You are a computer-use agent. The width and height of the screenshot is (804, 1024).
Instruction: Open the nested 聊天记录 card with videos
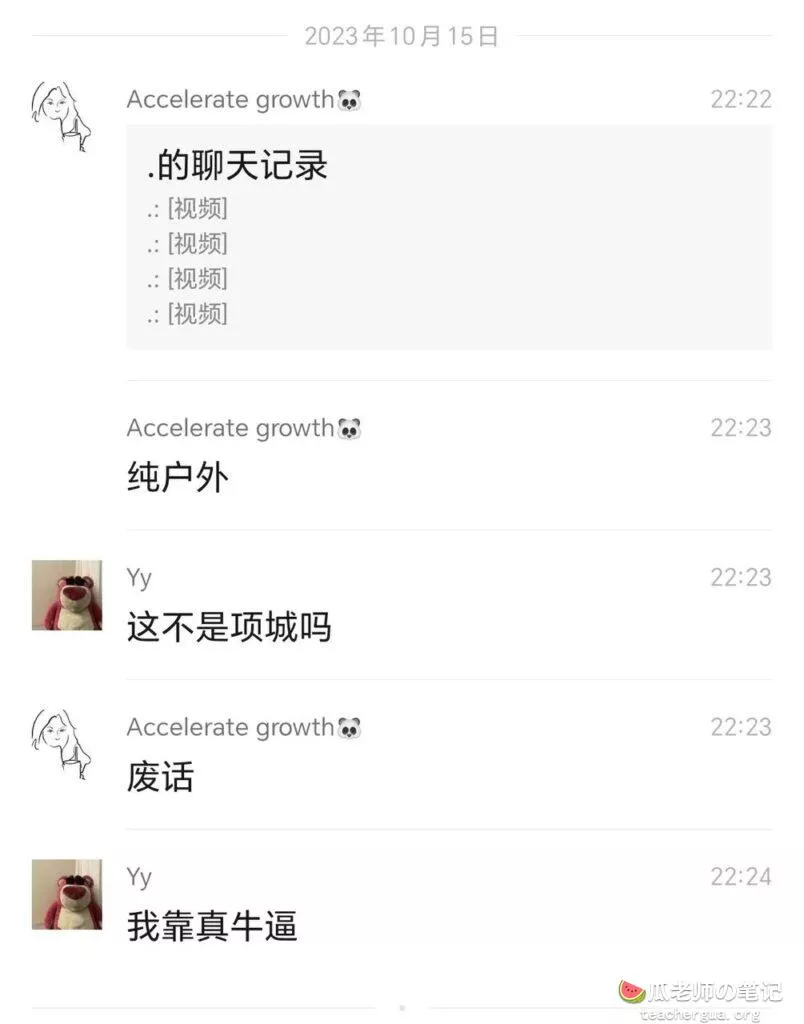(448, 238)
